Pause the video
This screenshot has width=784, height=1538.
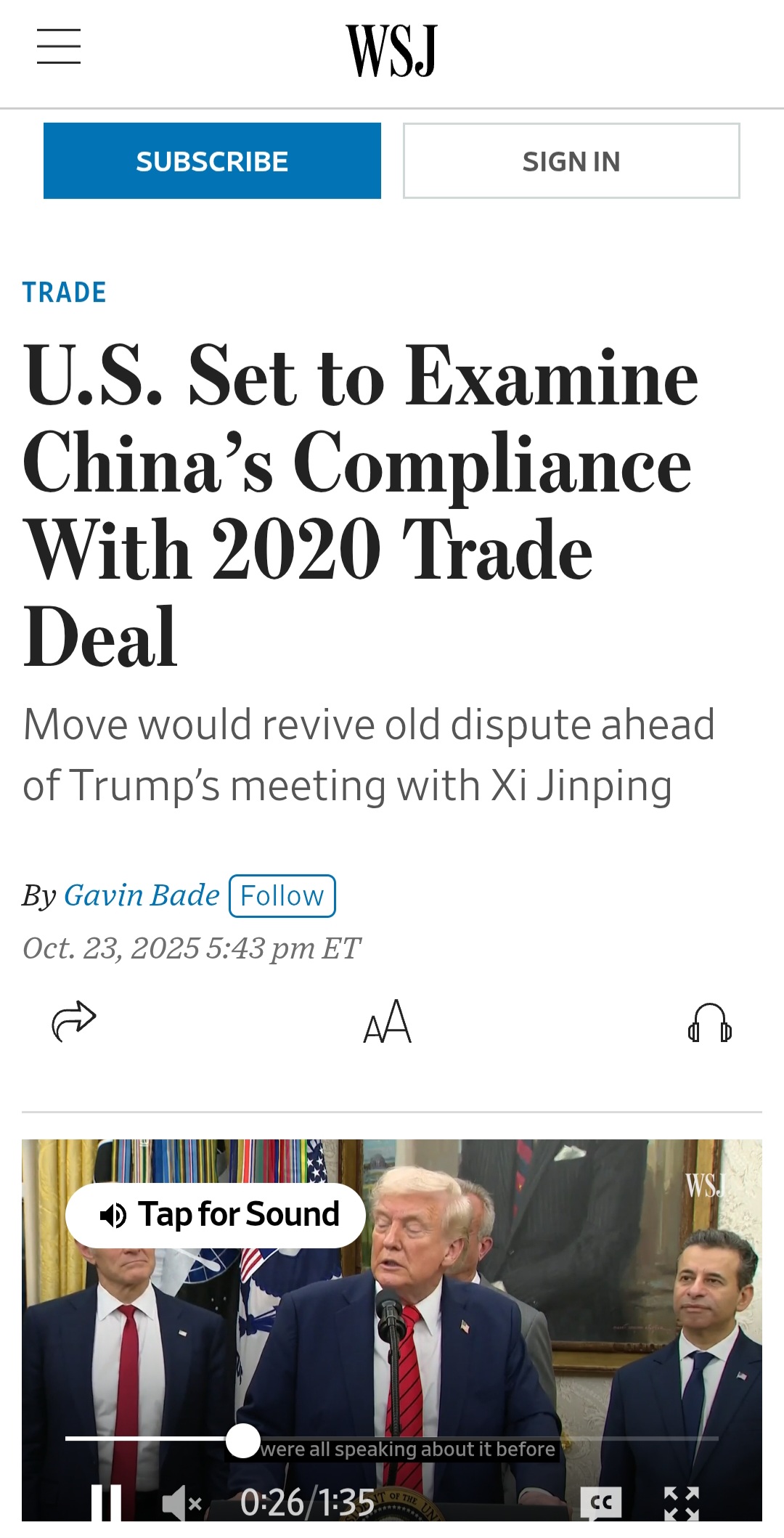tap(106, 1503)
